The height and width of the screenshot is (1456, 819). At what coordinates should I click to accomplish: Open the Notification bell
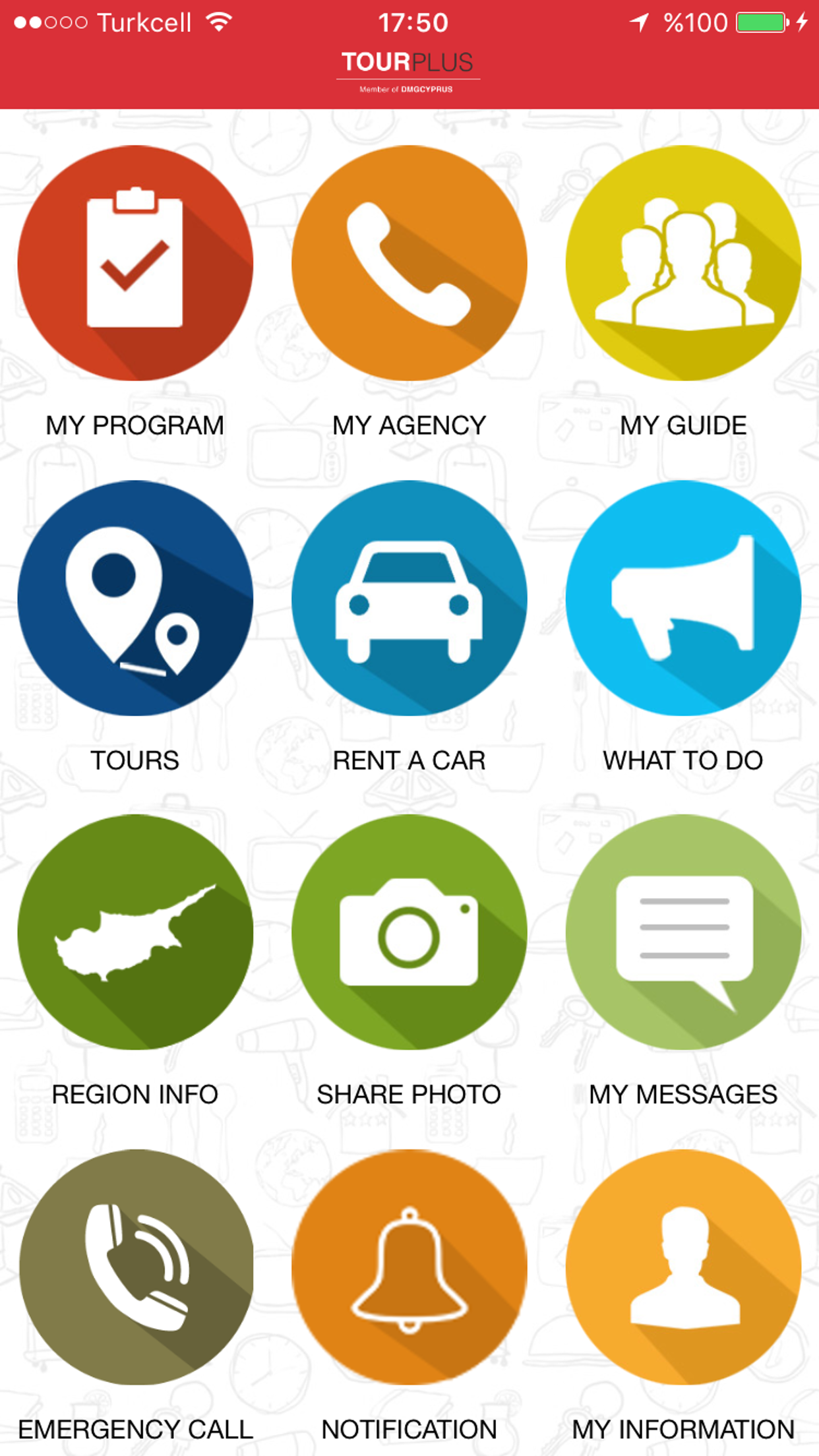(x=409, y=1267)
